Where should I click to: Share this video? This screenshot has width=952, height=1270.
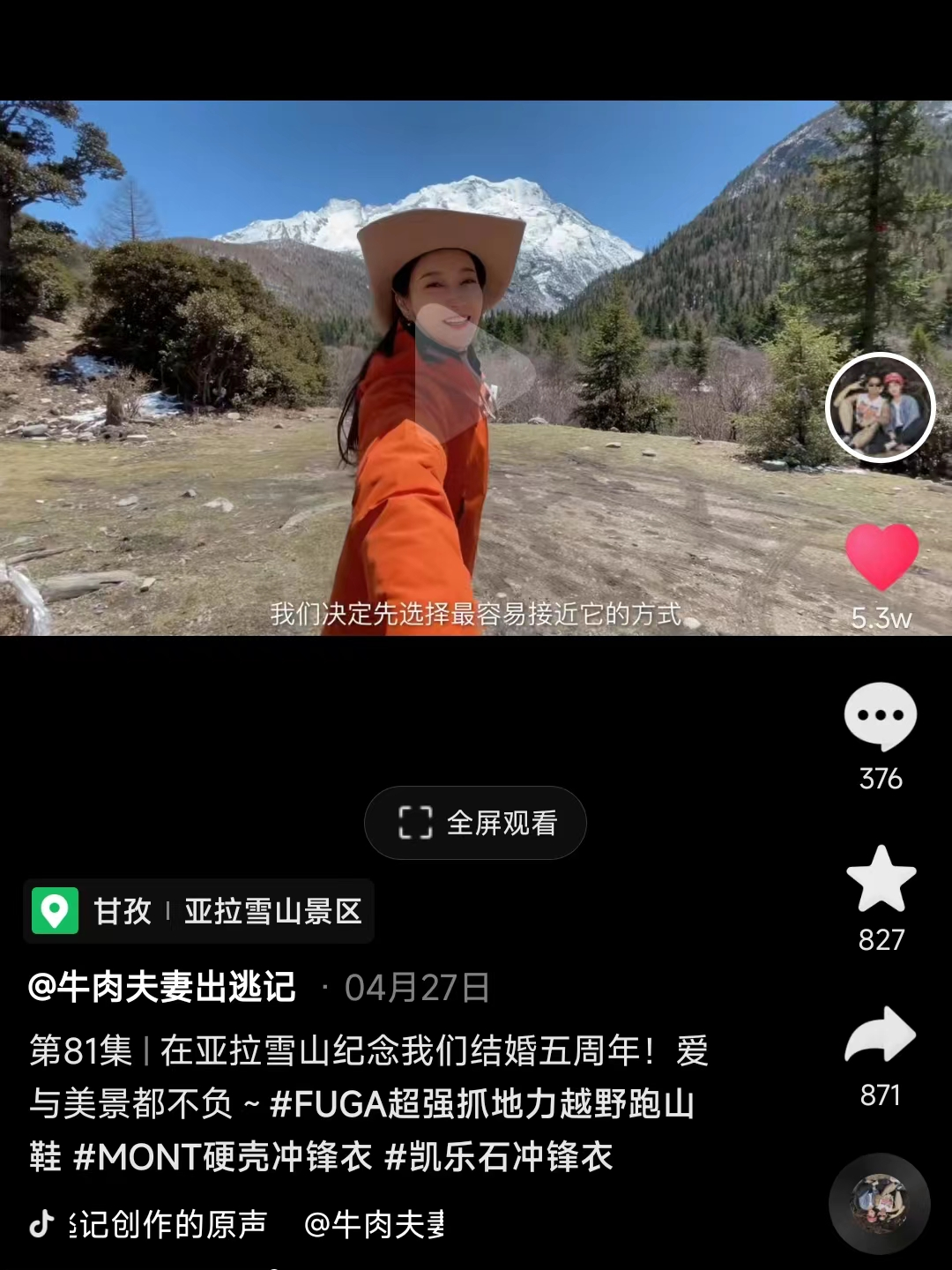pos(881,1035)
